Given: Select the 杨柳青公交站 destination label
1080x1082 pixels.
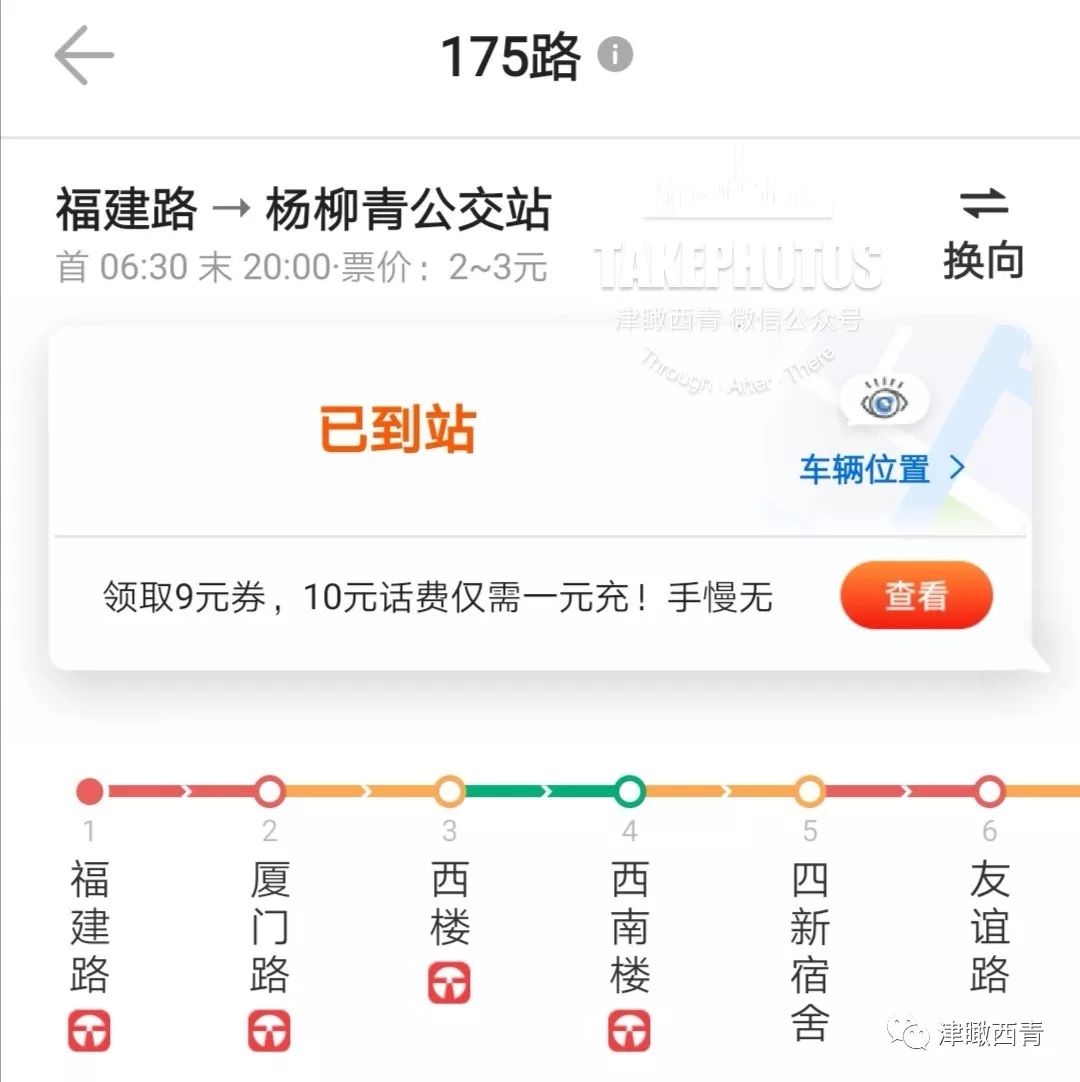Looking at the screenshot, I should click(411, 208).
